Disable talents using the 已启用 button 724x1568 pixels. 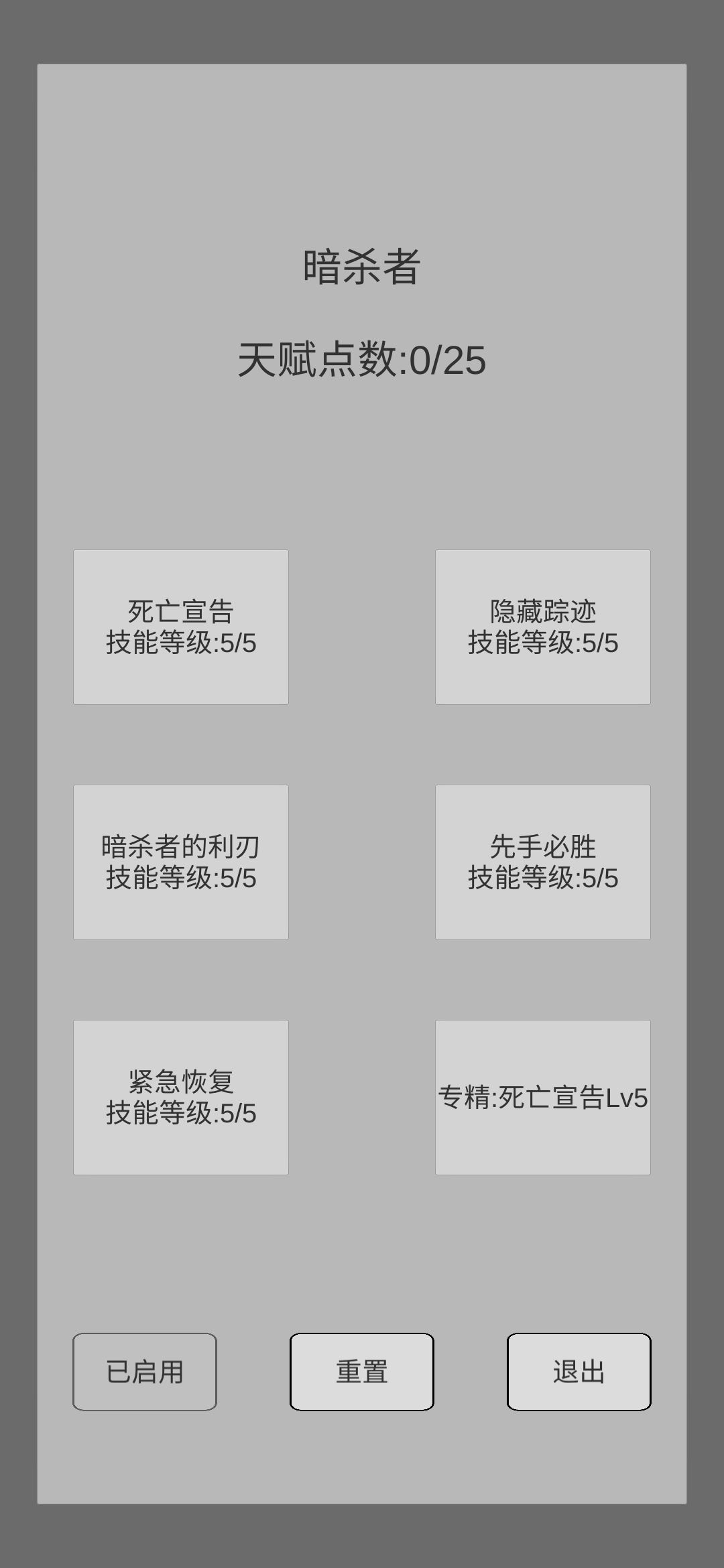pos(145,1372)
